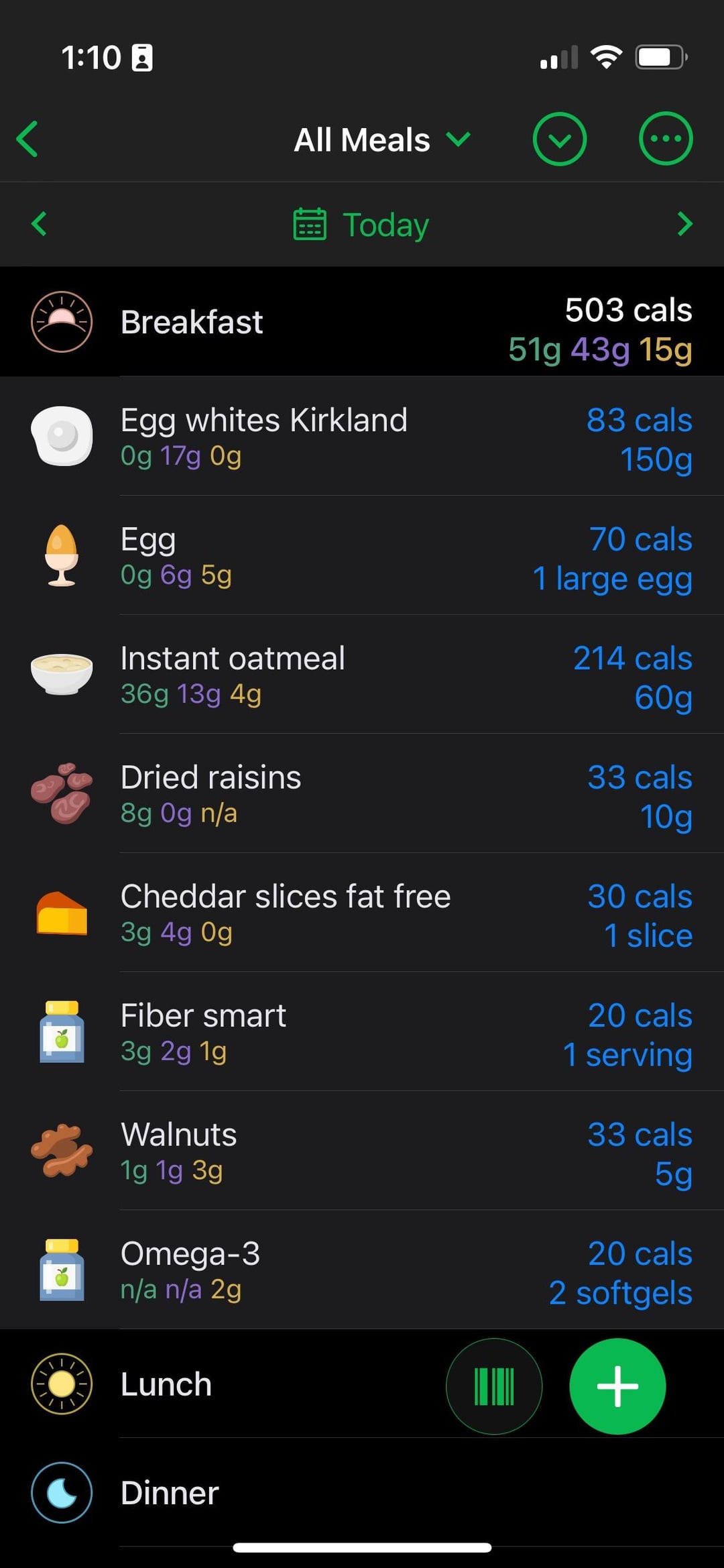Open the Walnuts entry
724x1568 pixels.
(x=362, y=1151)
